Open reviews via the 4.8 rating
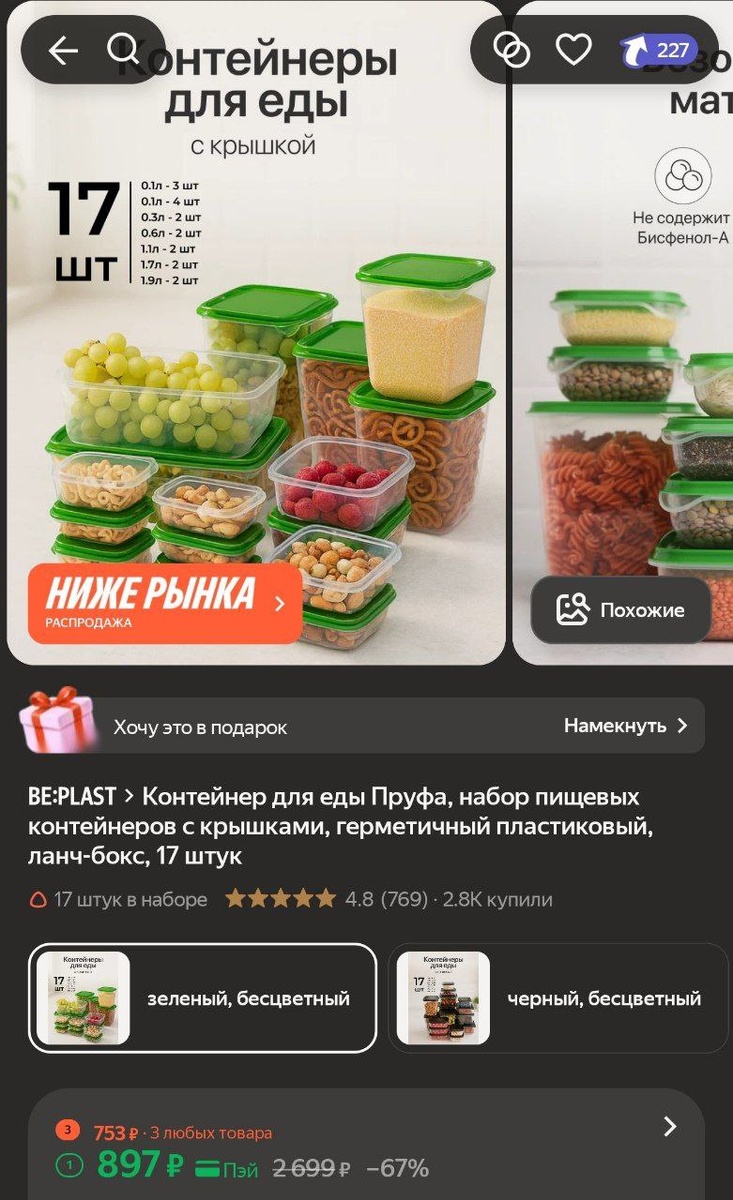The image size is (733, 1200). click(386, 899)
